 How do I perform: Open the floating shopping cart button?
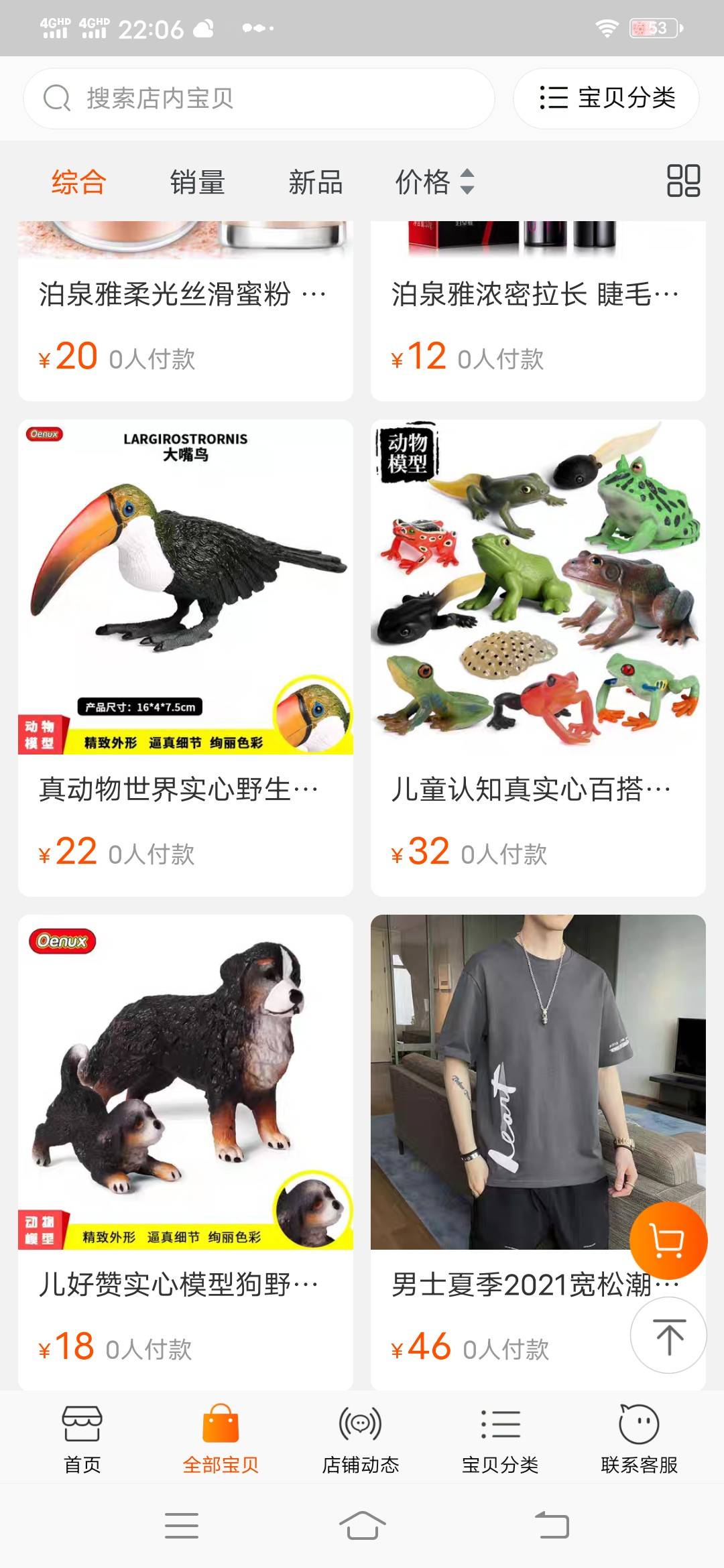(x=668, y=1240)
